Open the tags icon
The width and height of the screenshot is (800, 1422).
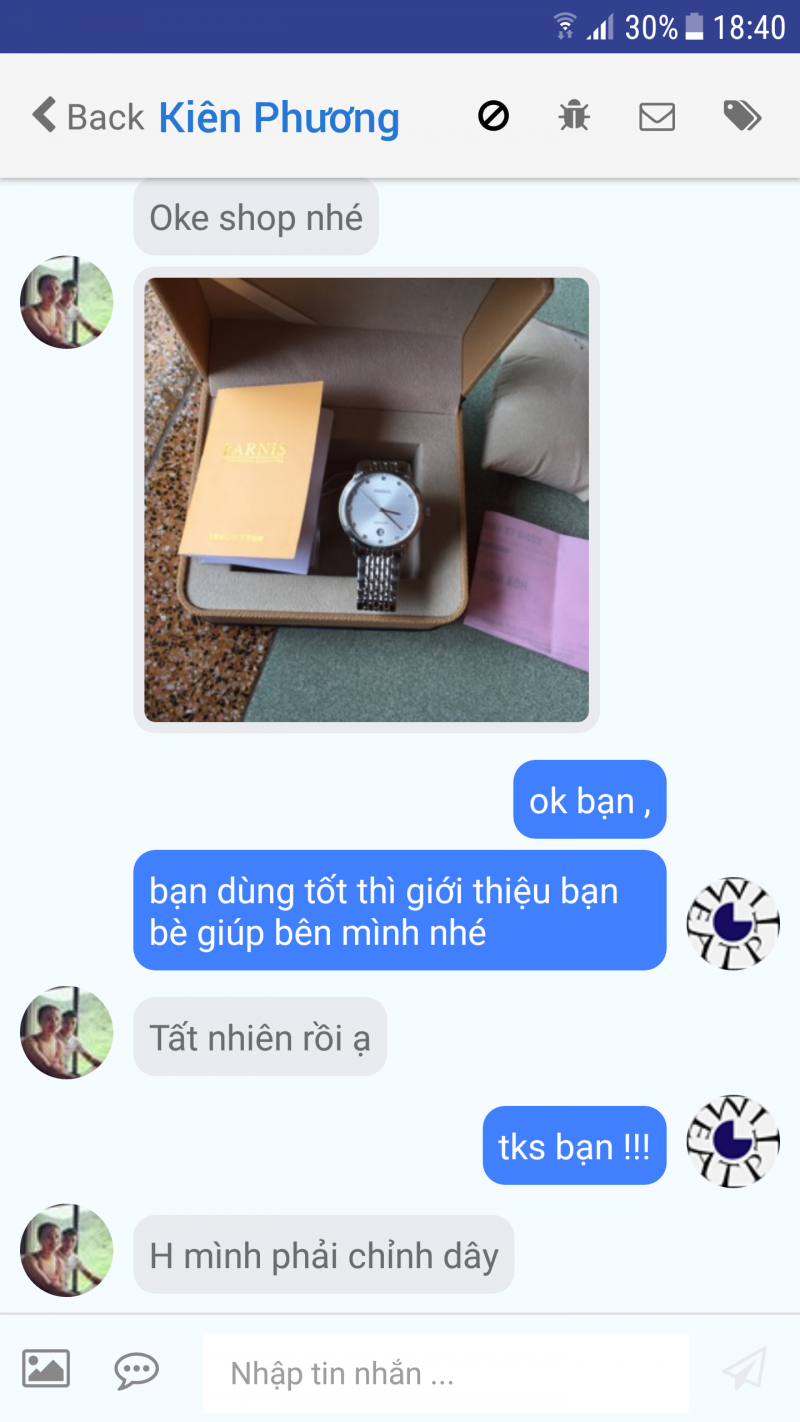742,117
